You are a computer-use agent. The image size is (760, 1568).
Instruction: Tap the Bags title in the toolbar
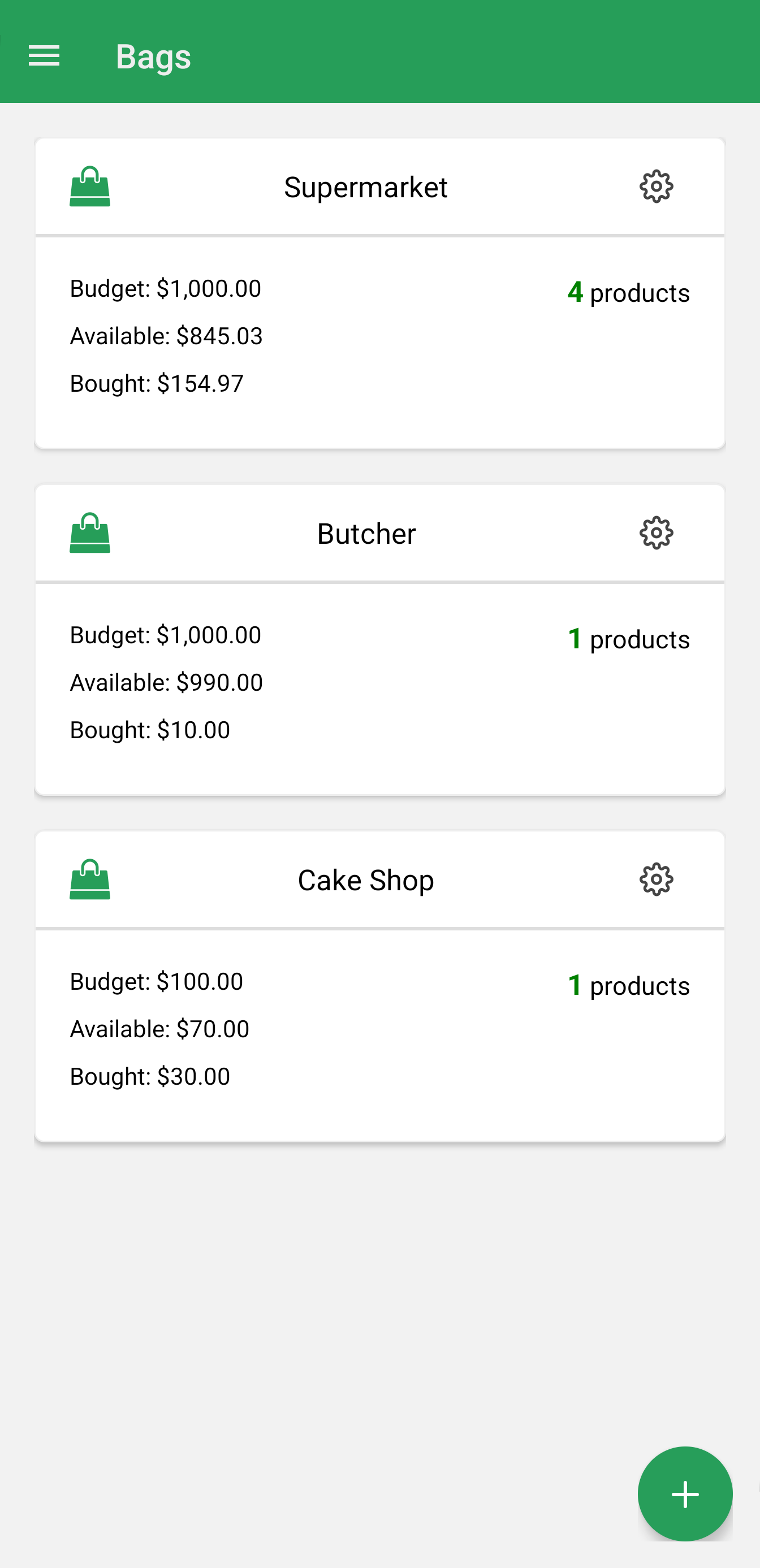(153, 55)
